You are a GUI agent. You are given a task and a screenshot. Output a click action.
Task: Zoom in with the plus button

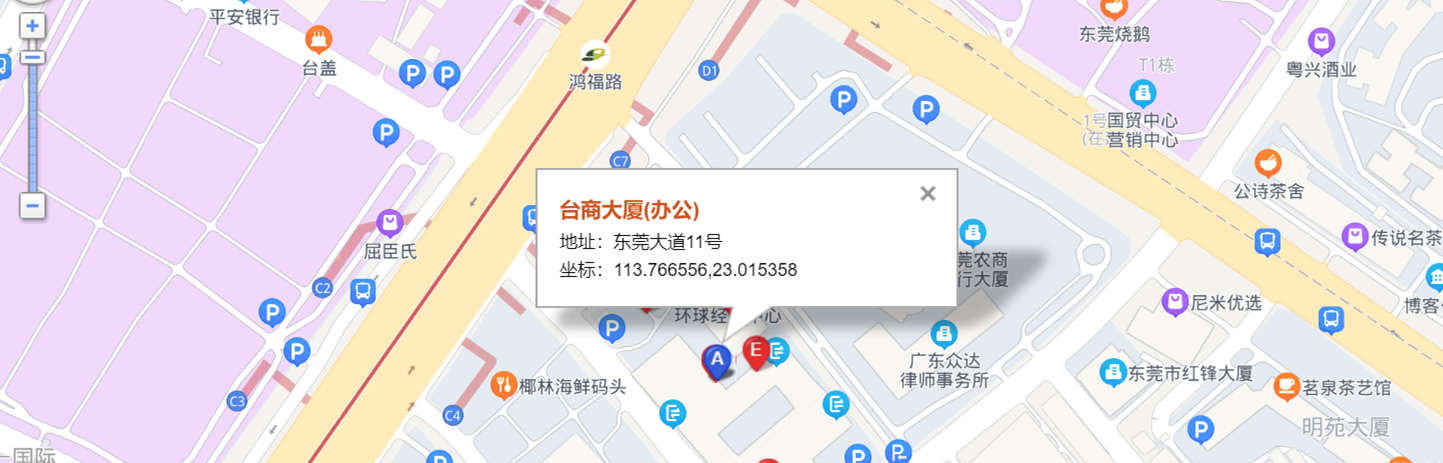pos(33,26)
